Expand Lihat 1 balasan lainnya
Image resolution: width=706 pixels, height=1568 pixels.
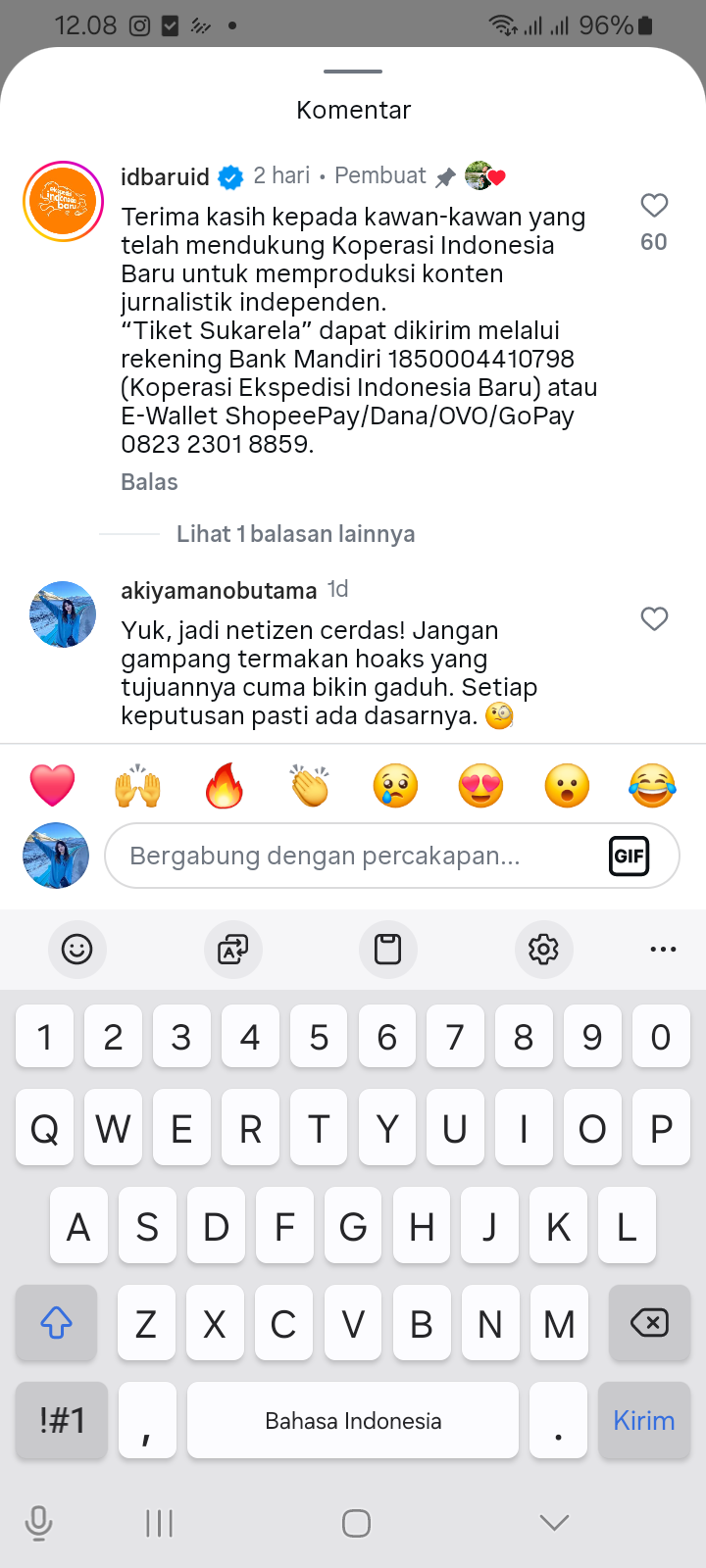click(295, 534)
